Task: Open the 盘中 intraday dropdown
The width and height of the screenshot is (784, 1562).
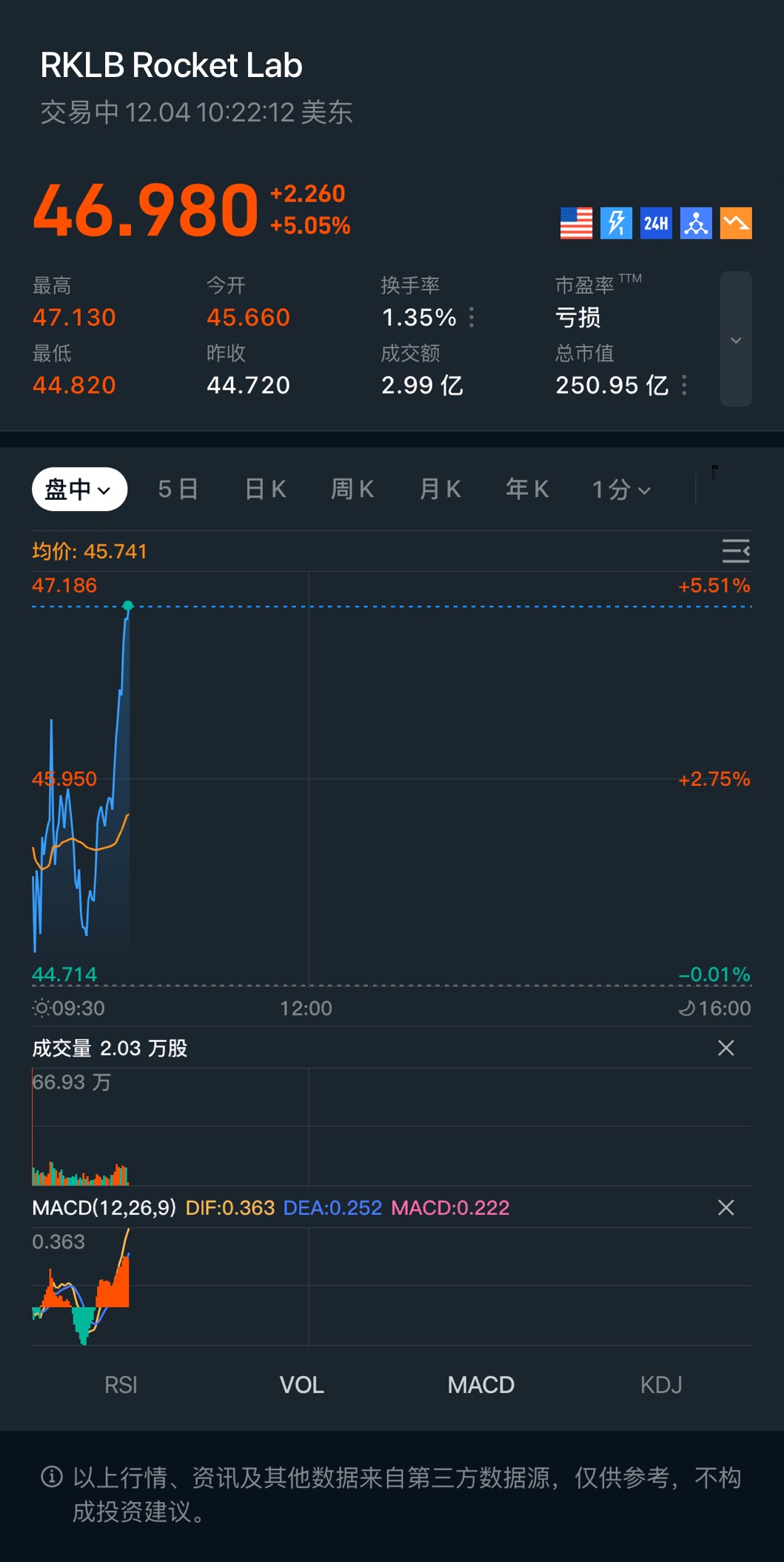Action: click(79, 490)
